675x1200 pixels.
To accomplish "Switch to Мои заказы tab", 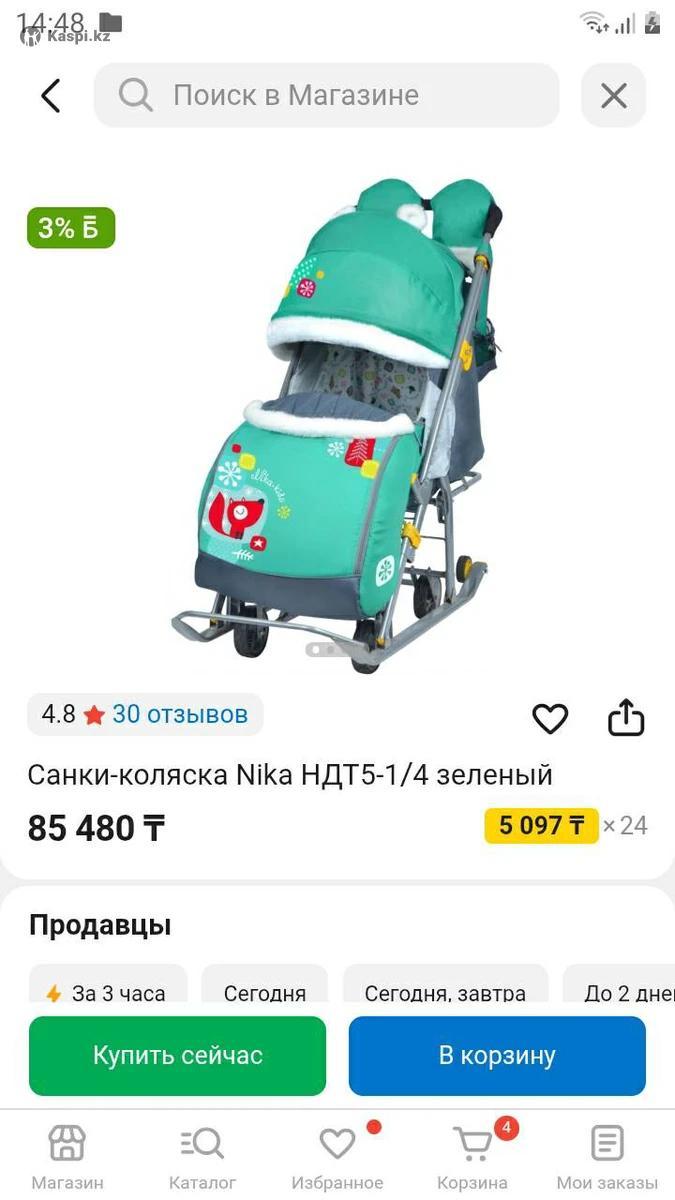I will click(x=607, y=1155).
